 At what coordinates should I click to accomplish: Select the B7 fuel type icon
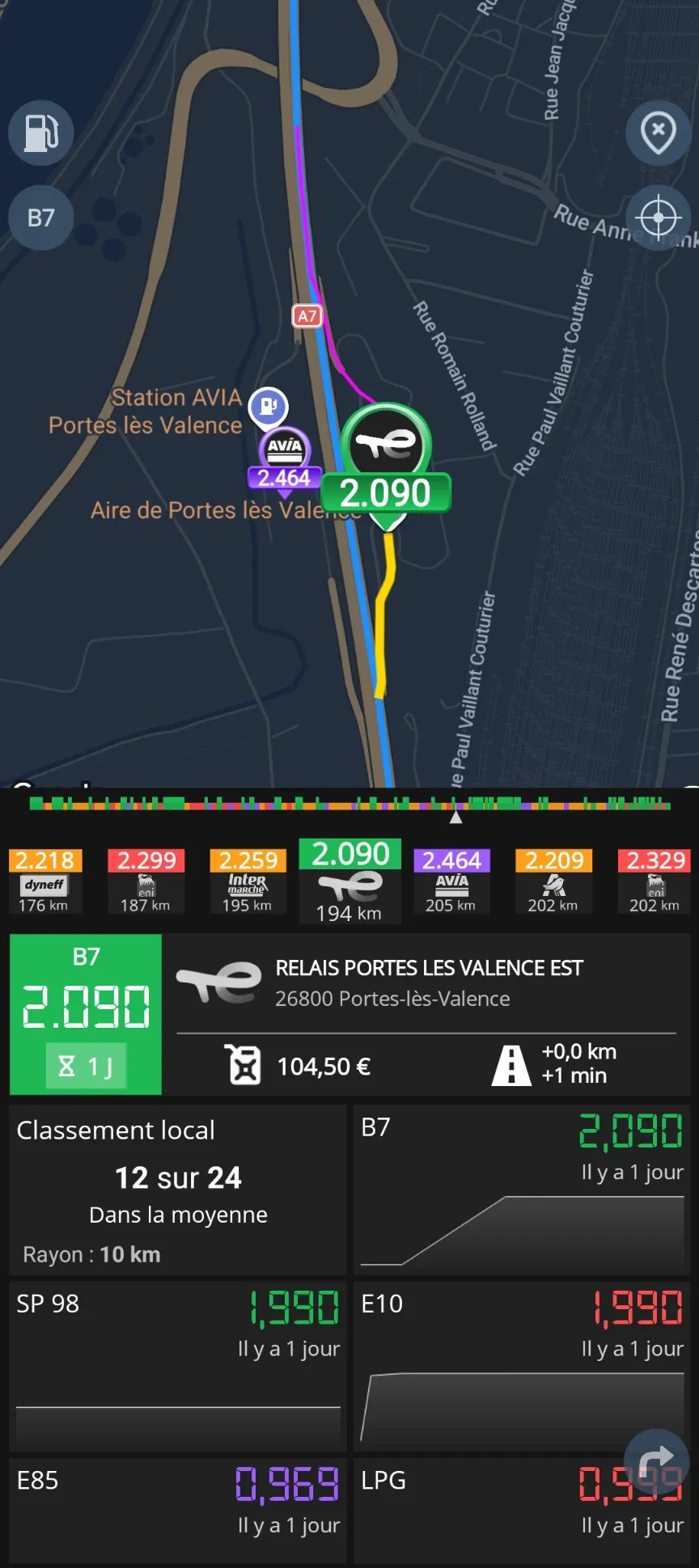[x=40, y=218]
